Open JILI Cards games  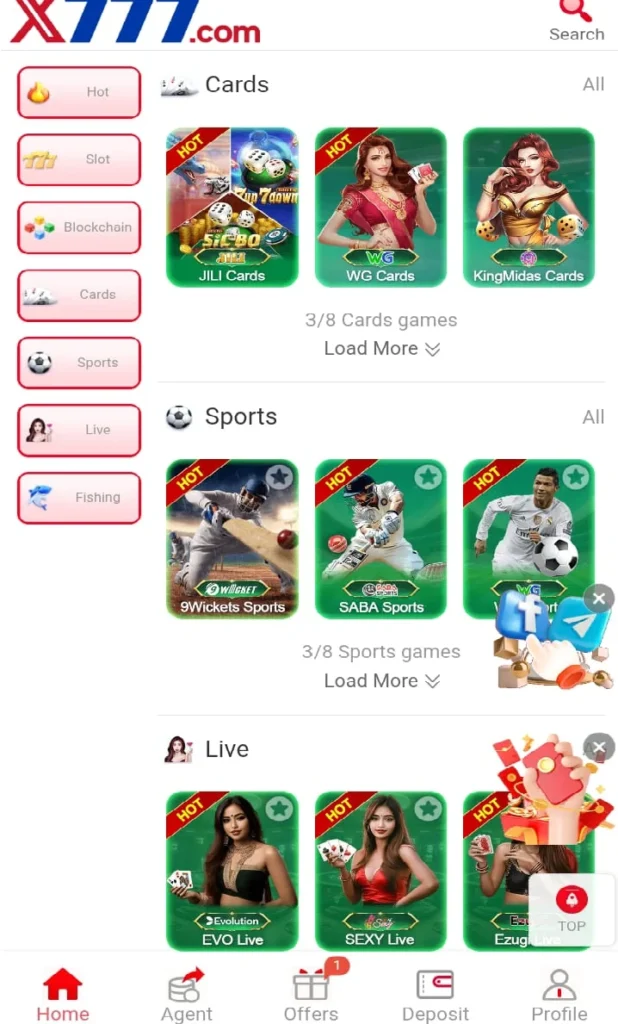tap(232, 207)
